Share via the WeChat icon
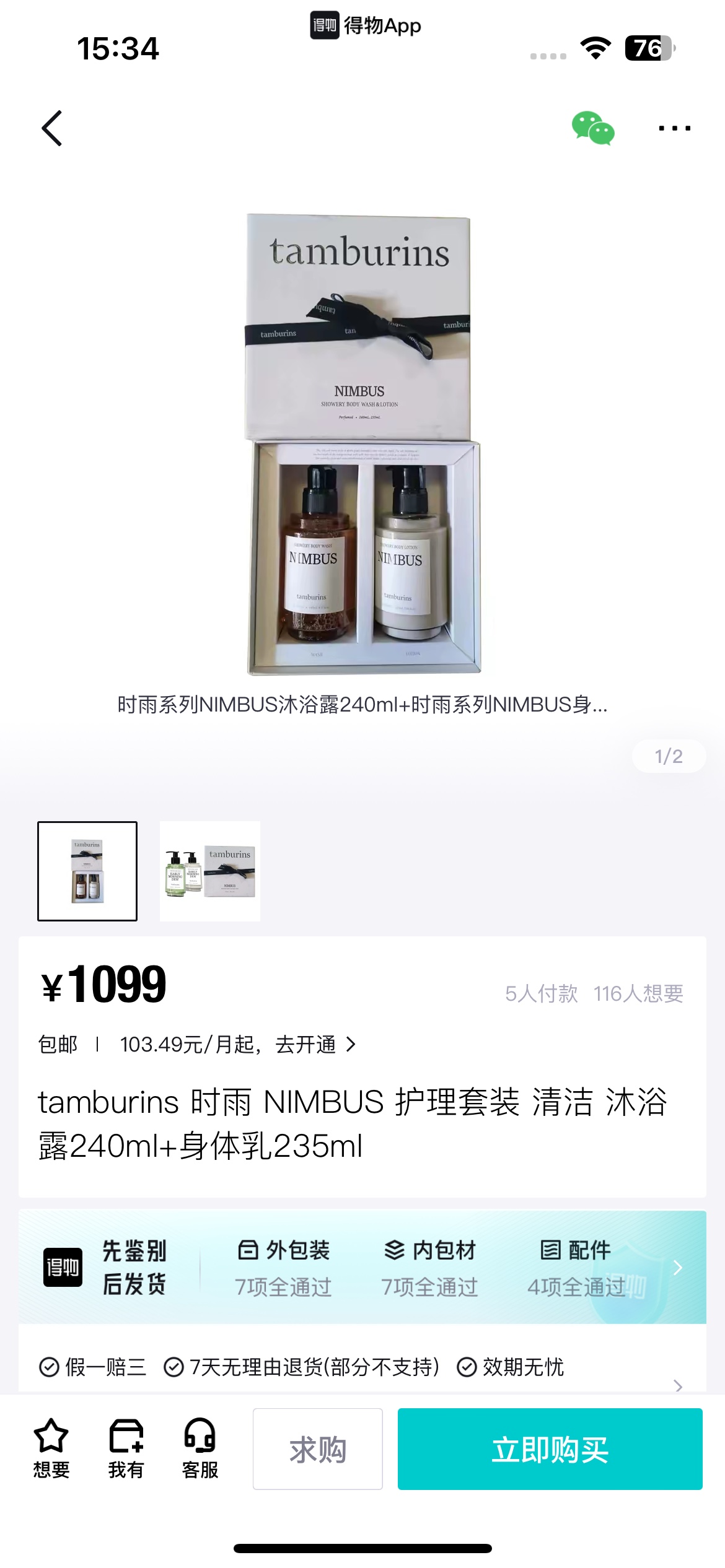725x1568 pixels. 593,128
